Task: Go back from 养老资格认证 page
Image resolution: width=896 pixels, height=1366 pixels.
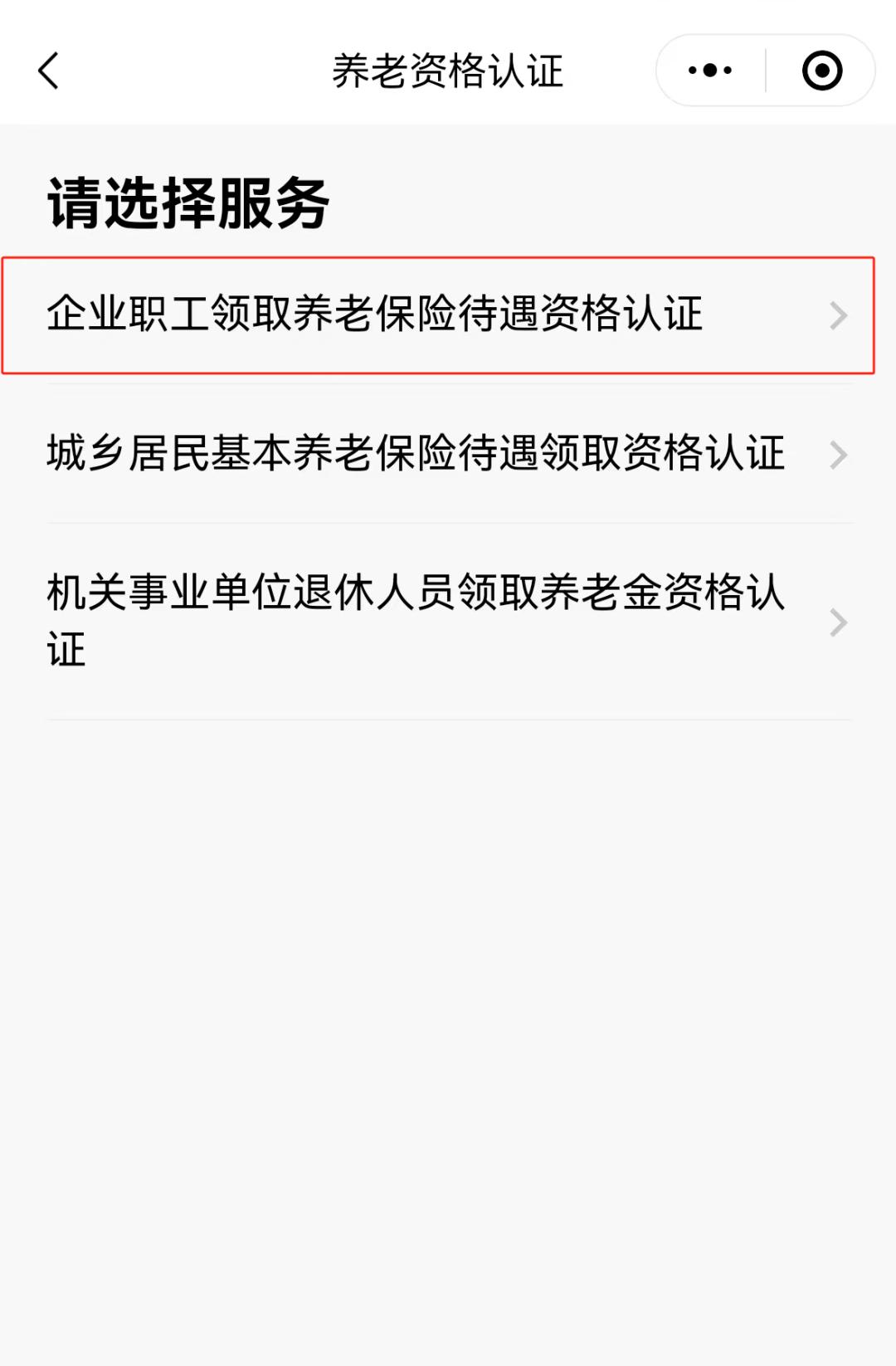Action: 49,71
